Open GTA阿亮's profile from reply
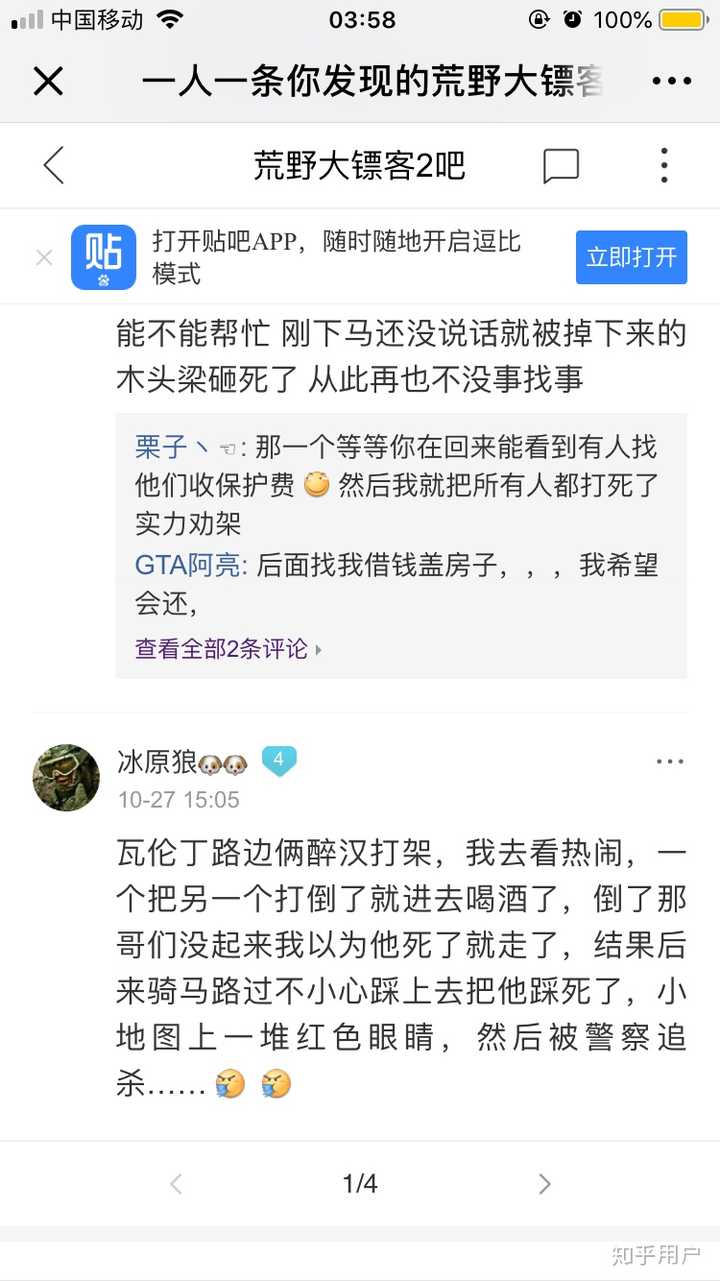Screen dimensions: 720x1281 pyautogui.click(x=190, y=565)
